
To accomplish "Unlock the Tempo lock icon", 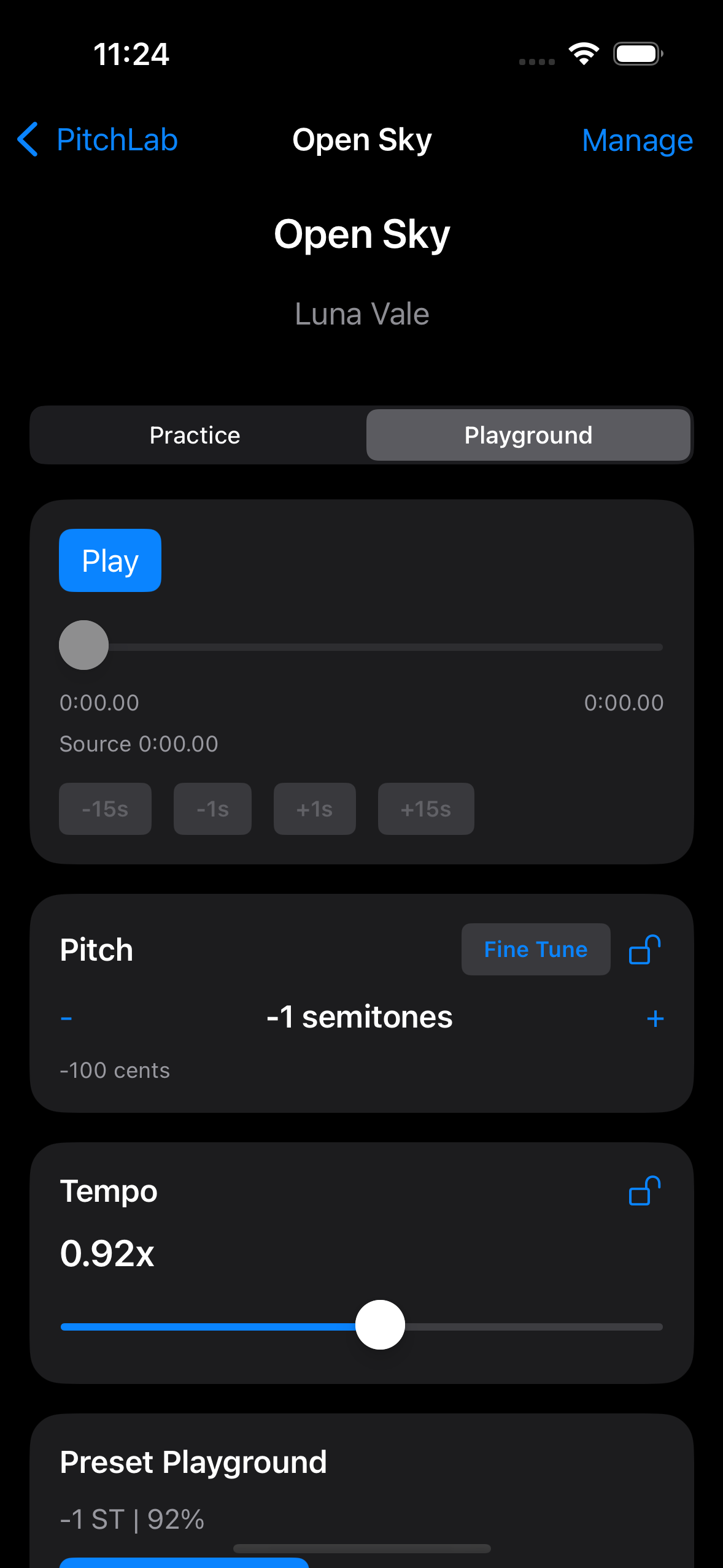I will [x=643, y=1191].
